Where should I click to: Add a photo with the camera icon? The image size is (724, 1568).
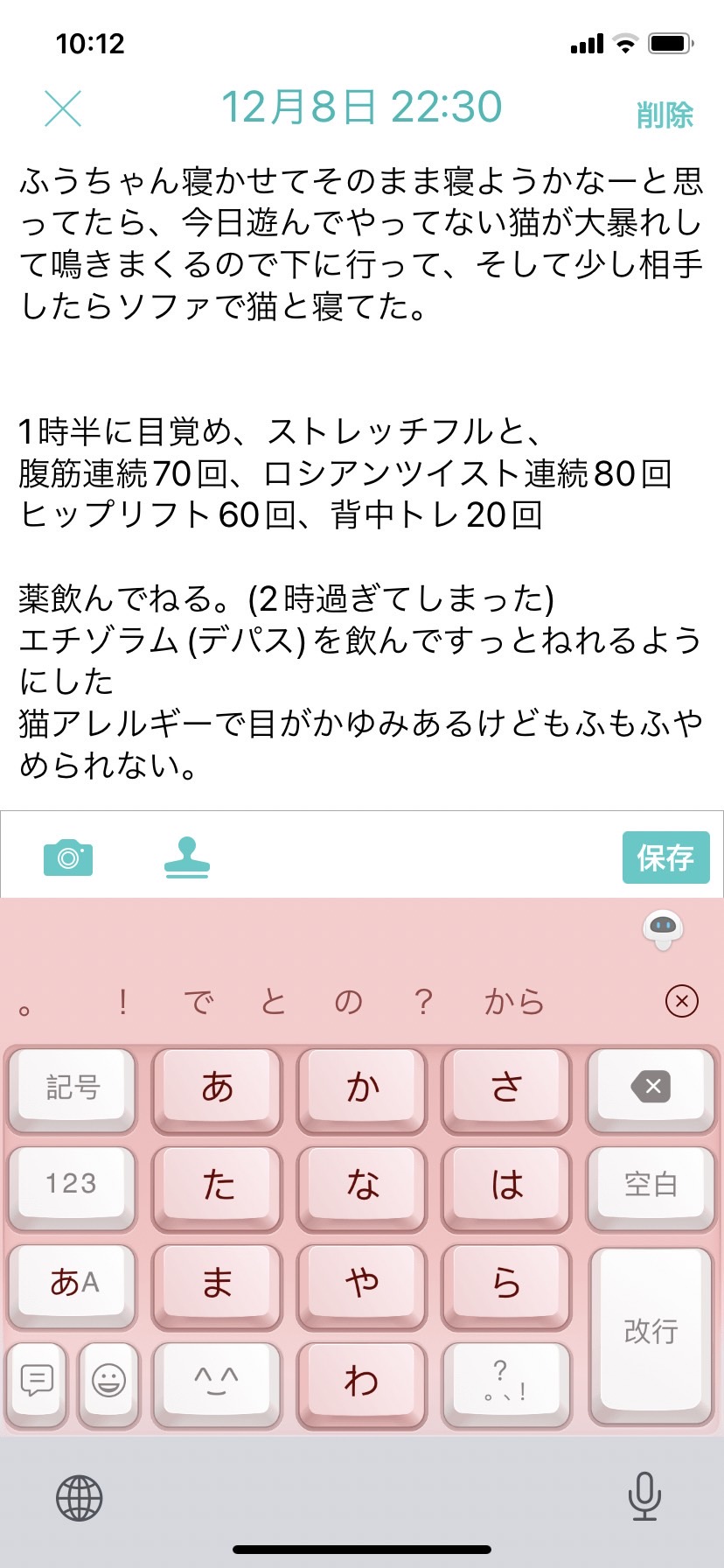click(x=68, y=857)
